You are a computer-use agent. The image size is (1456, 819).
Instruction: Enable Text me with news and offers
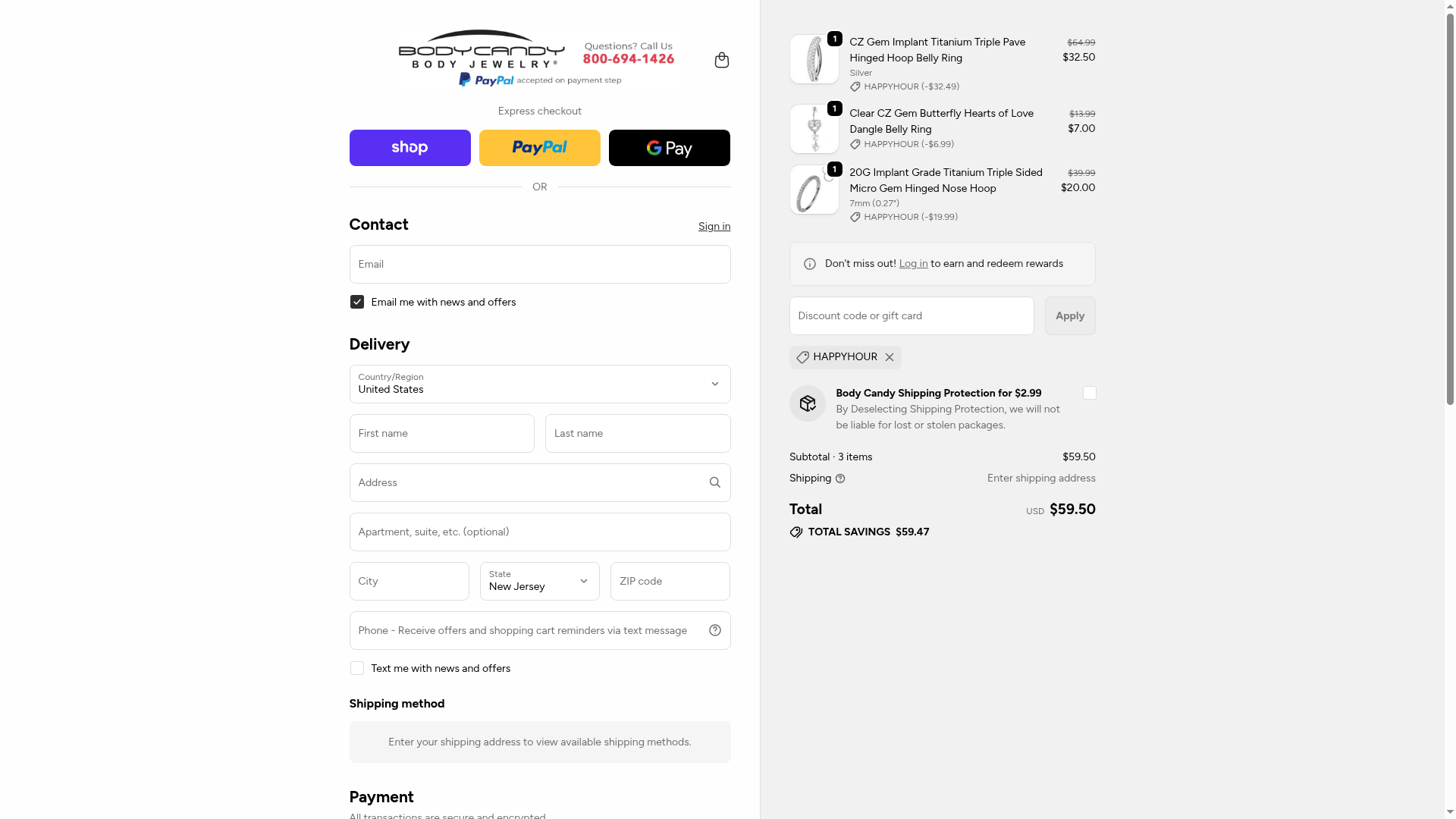tap(357, 668)
